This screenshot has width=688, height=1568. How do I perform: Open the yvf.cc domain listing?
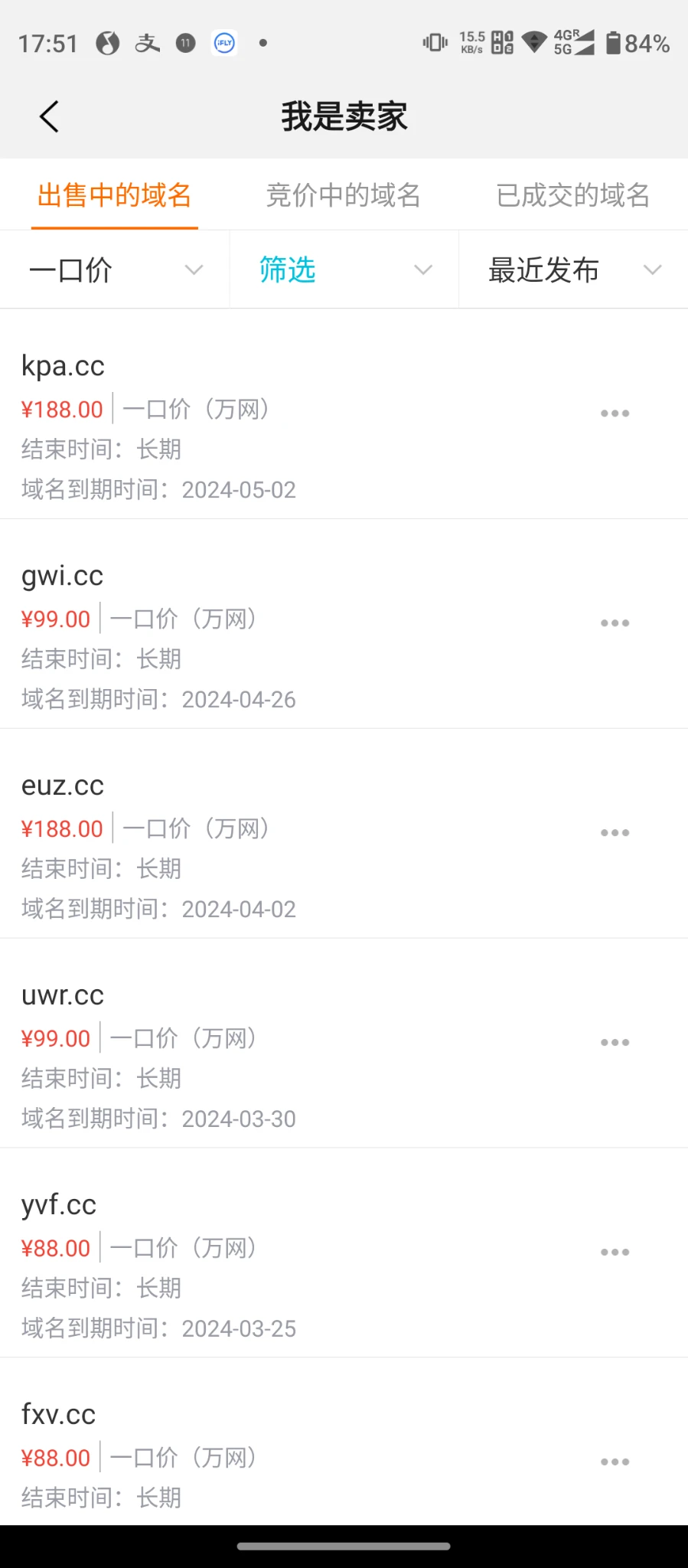[59, 1205]
